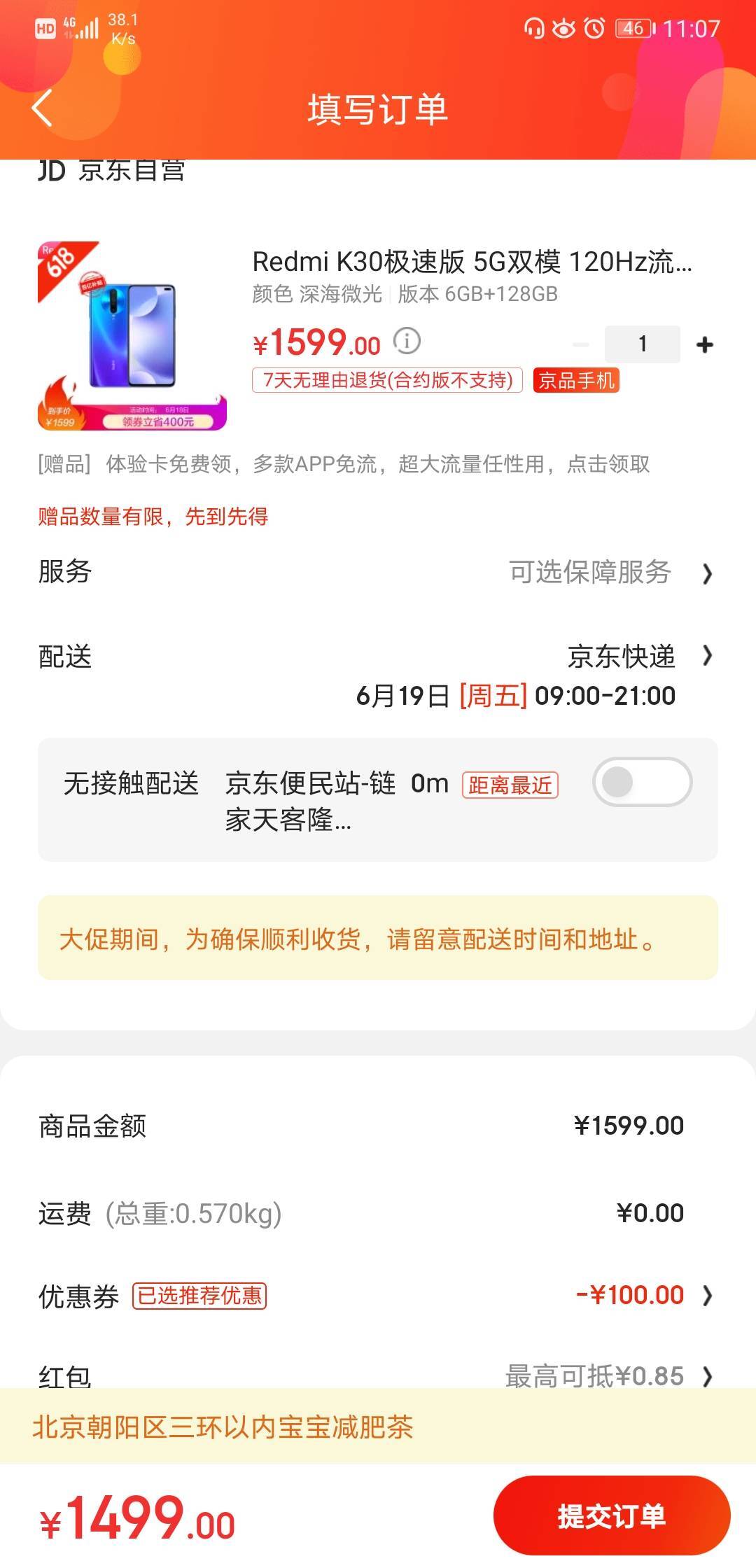
Task: Decrease item quantity with the minus
Action: (x=581, y=344)
